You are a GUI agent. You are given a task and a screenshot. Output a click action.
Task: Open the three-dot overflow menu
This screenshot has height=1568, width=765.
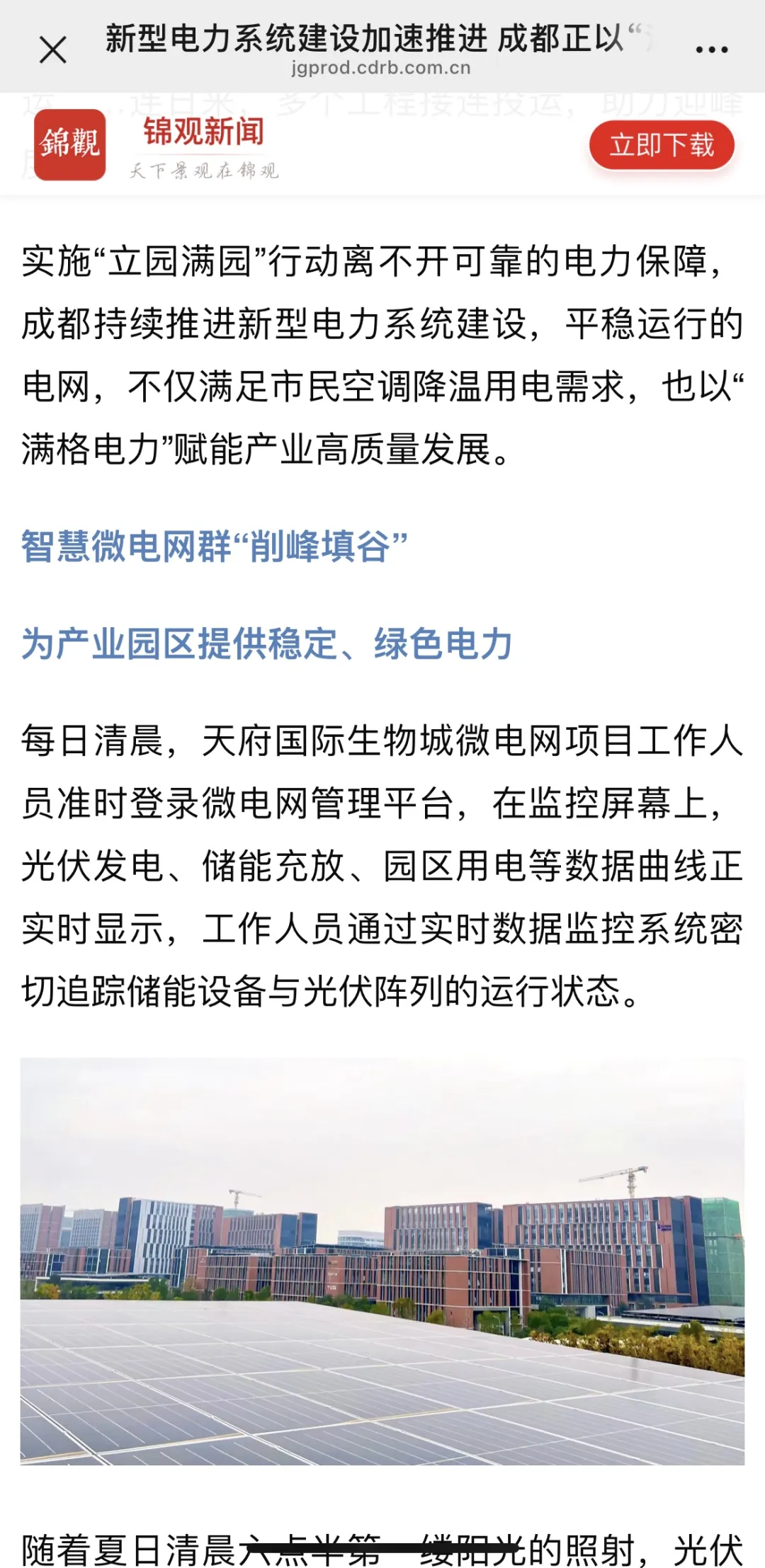(711, 50)
